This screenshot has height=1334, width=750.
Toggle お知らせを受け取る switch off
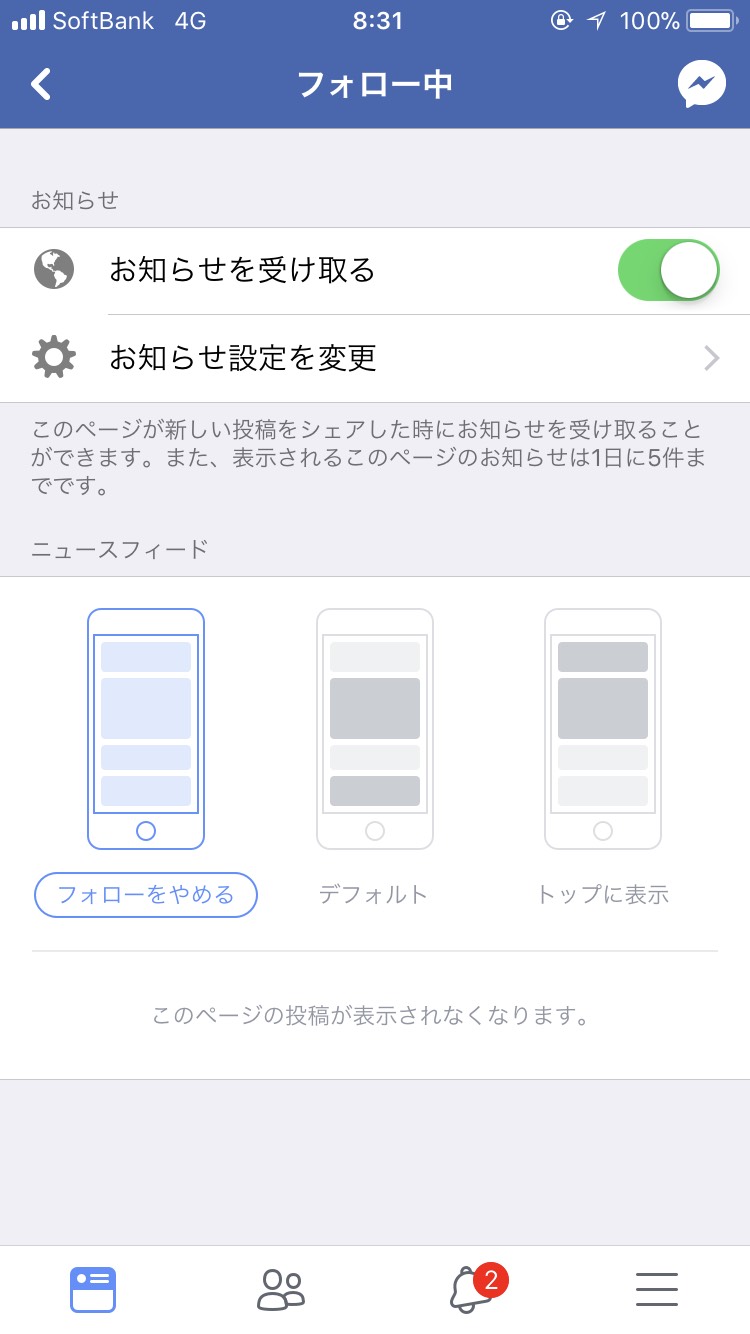point(668,270)
